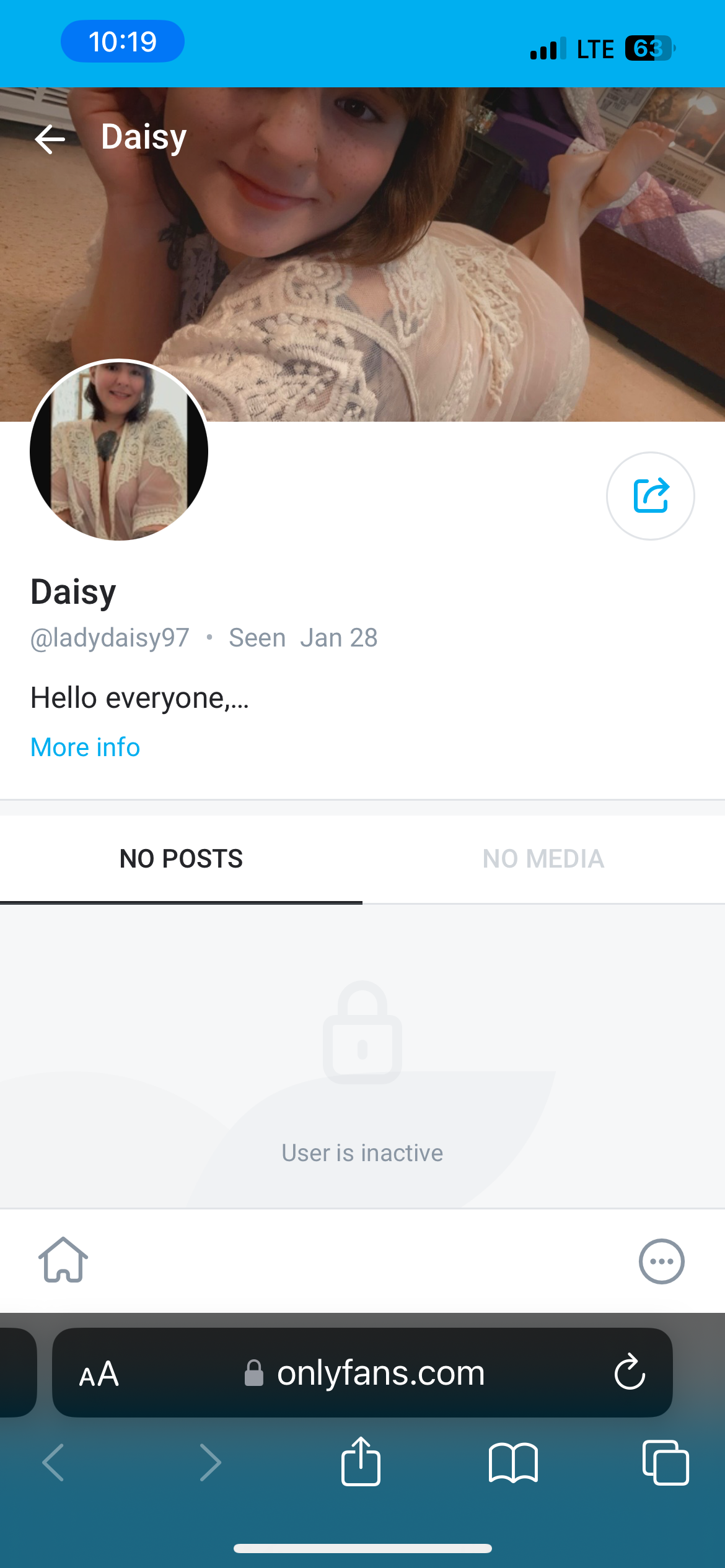The height and width of the screenshot is (1568, 725).
Task: Tap the onlyfans.com address bar
Action: point(372,1373)
